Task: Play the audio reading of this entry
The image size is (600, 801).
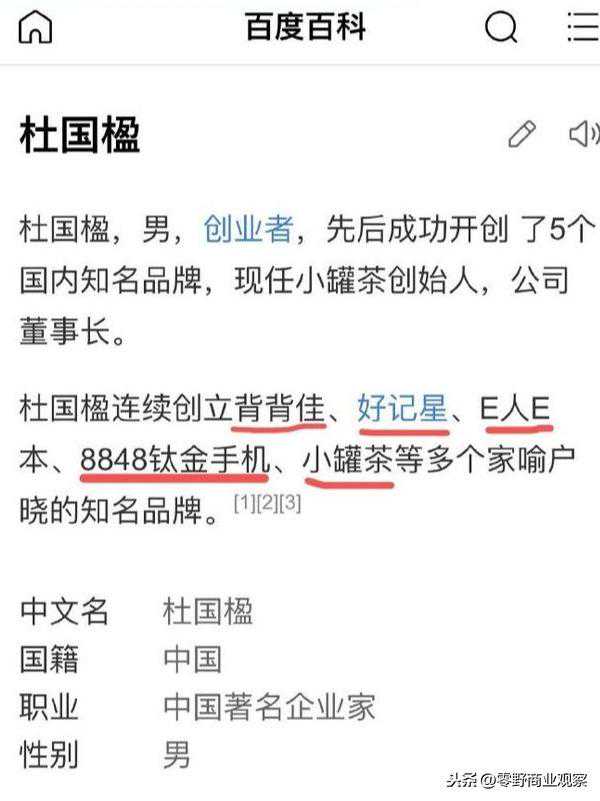Action: [583, 133]
